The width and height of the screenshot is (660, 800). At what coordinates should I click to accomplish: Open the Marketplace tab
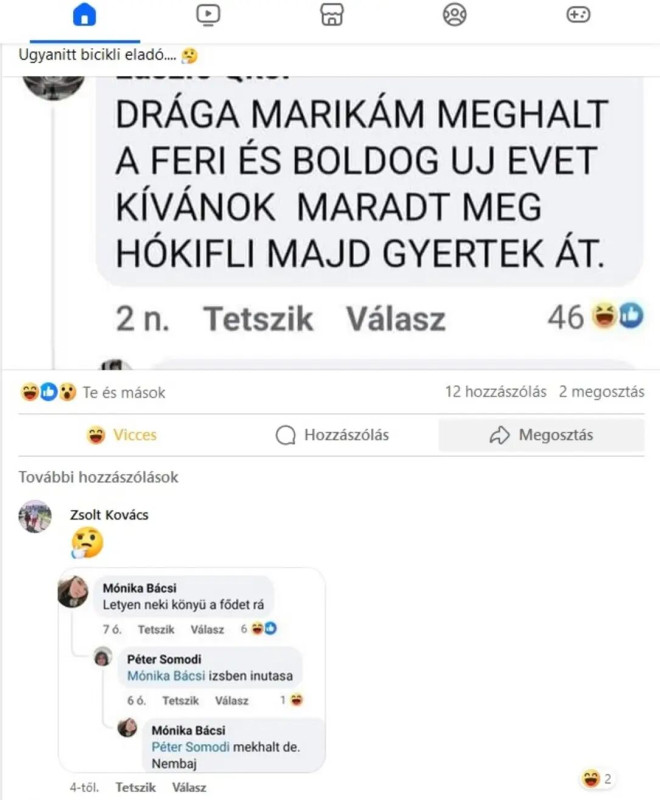(331, 14)
